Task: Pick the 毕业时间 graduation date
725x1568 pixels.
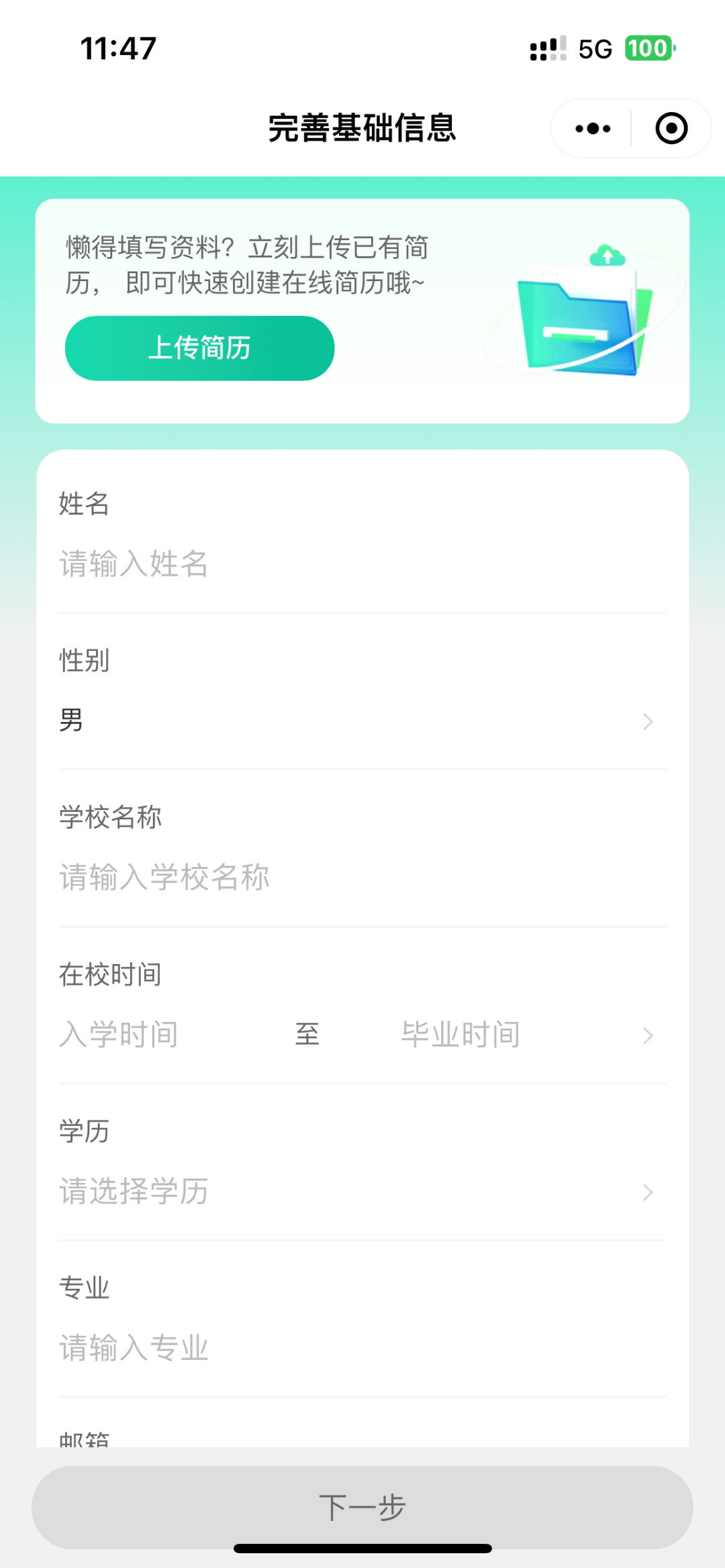Action: pyautogui.click(x=461, y=1035)
